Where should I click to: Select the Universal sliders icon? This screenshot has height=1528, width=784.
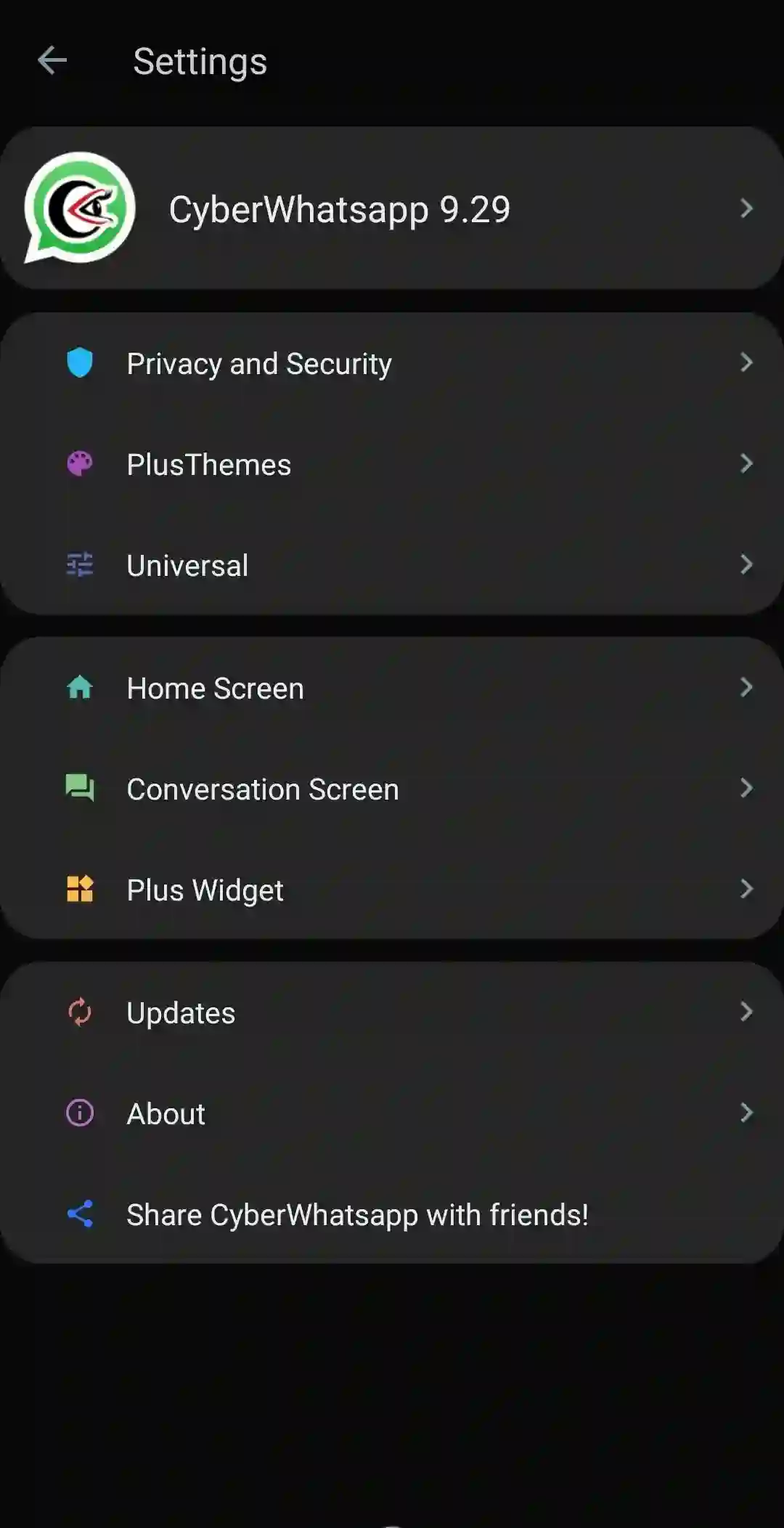tap(81, 565)
